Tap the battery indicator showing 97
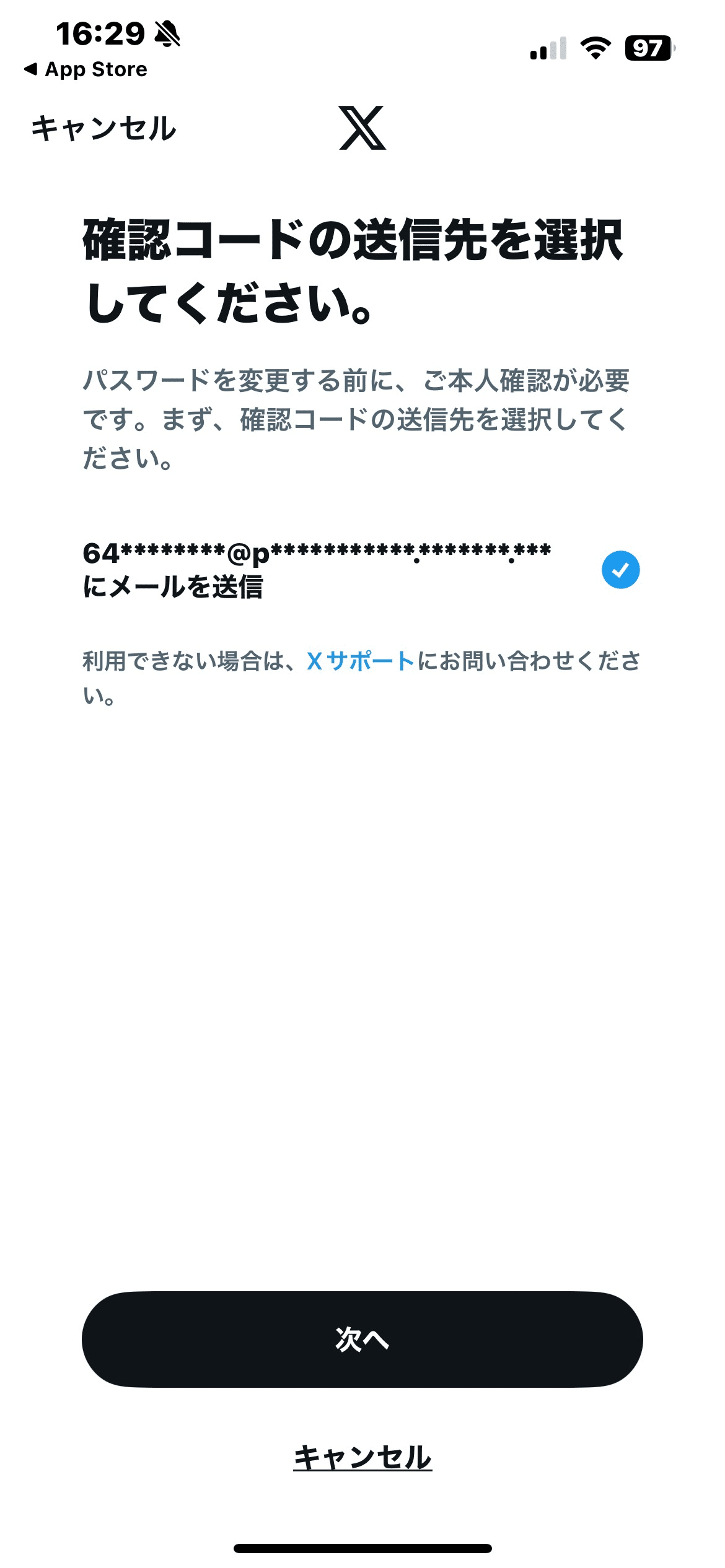Screen dimensions: 725x1568 [x=648, y=47]
